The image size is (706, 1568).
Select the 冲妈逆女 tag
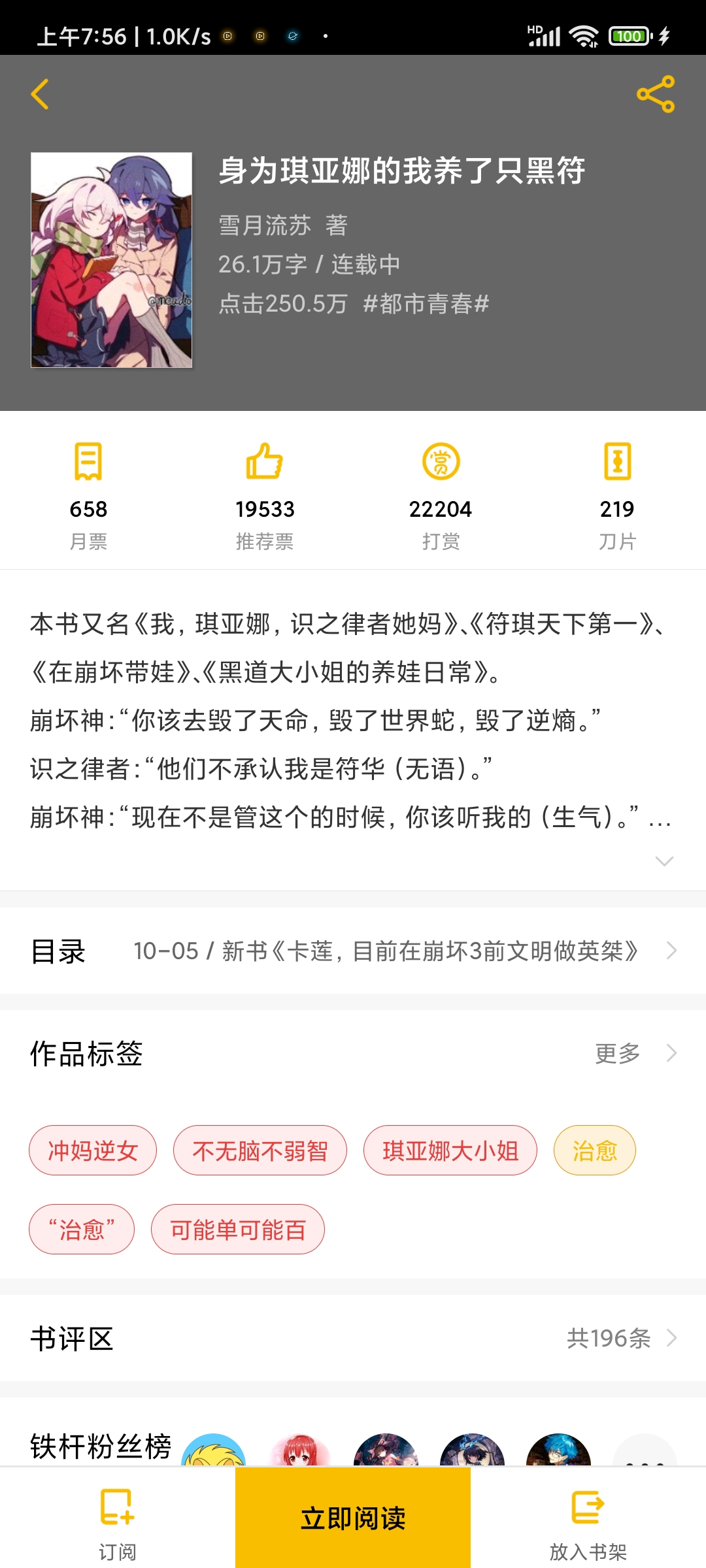point(93,1151)
